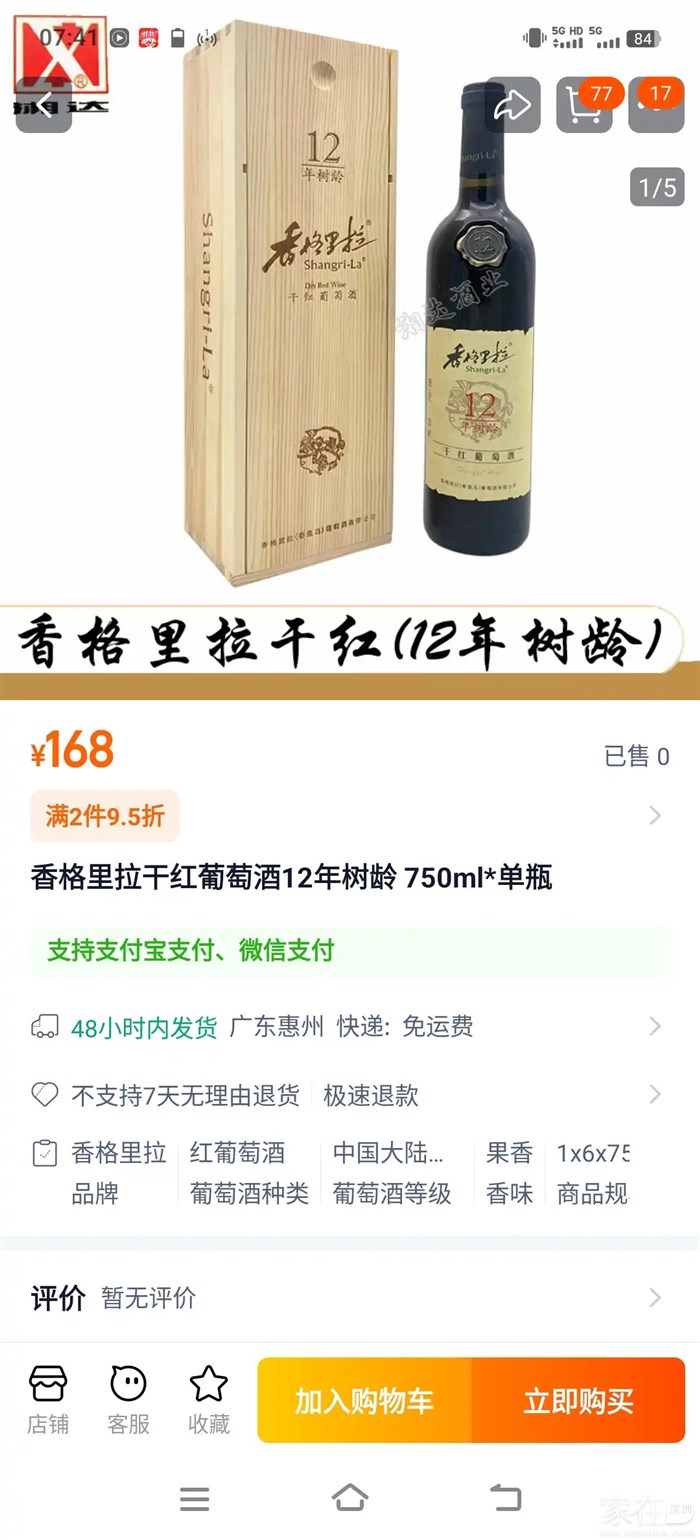The width and height of the screenshot is (700, 1540).
Task: Tap 加入购物车 to add to cart
Action: [364, 1400]
